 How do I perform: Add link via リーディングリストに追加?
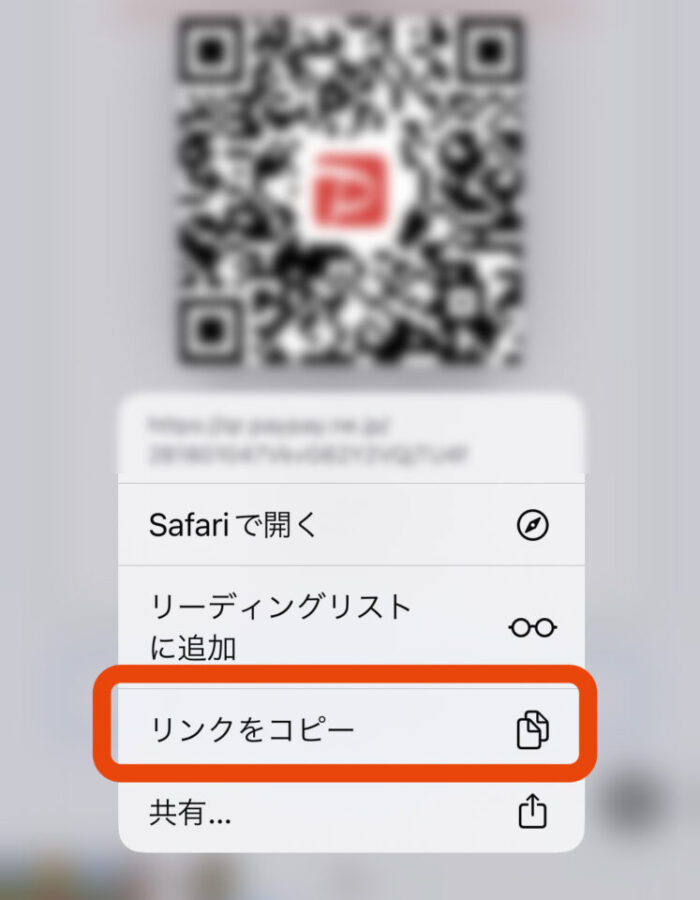[x=350, y=626]
